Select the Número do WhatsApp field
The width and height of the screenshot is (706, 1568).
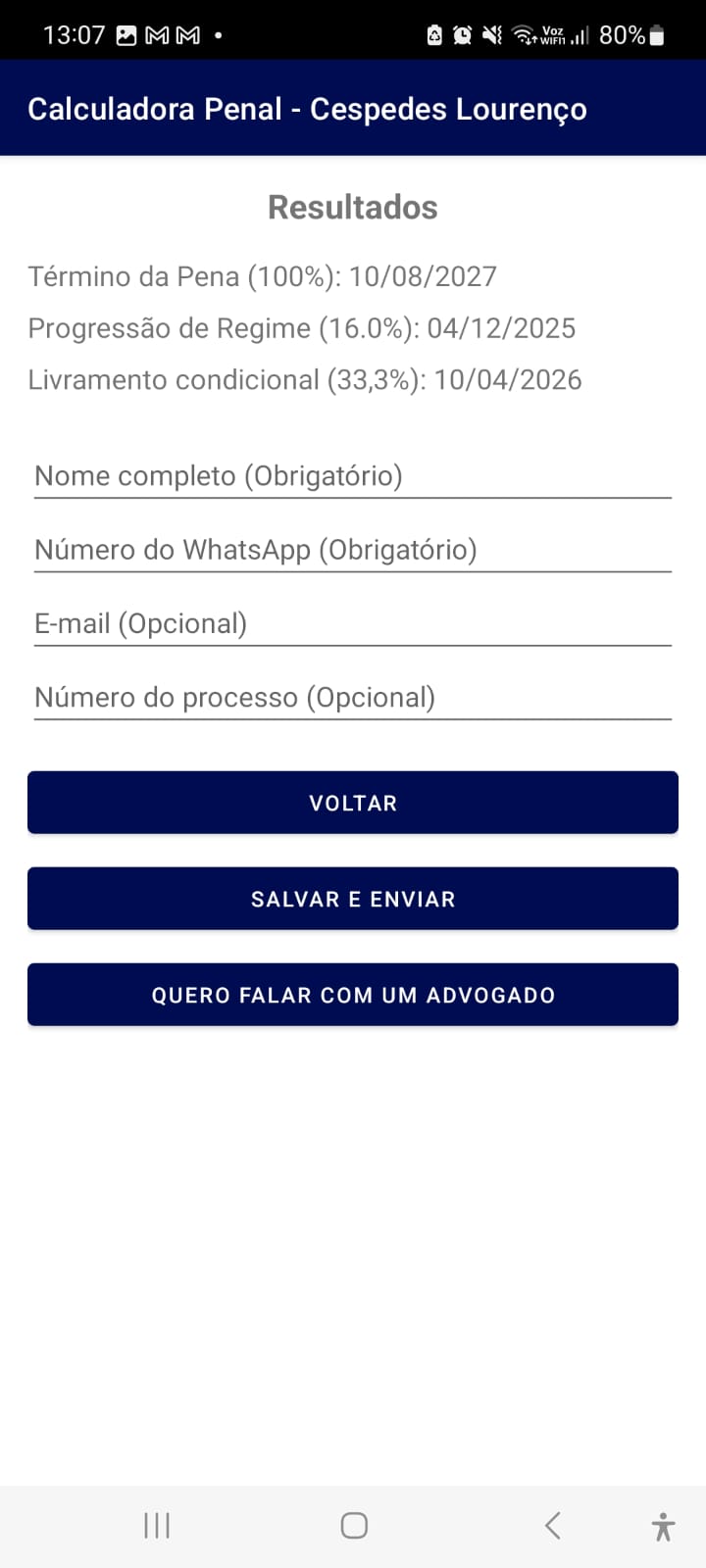pyautogui.click(x=353, y=550)
